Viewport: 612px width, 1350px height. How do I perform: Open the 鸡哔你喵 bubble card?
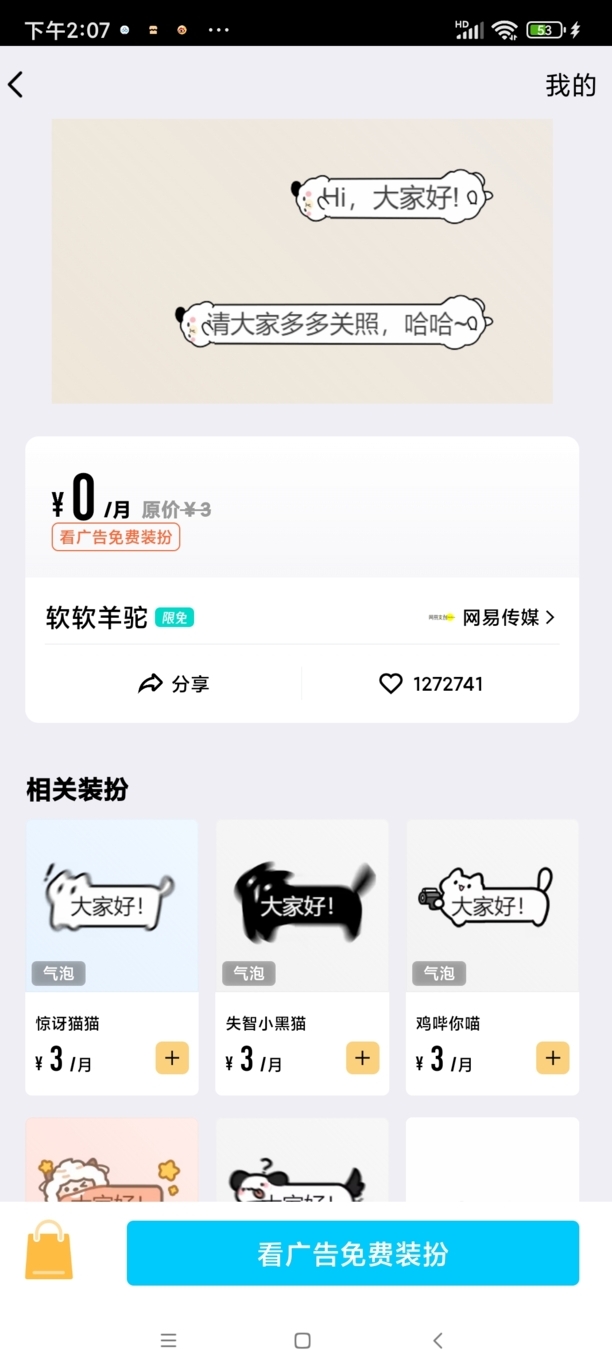pos(492,906)
